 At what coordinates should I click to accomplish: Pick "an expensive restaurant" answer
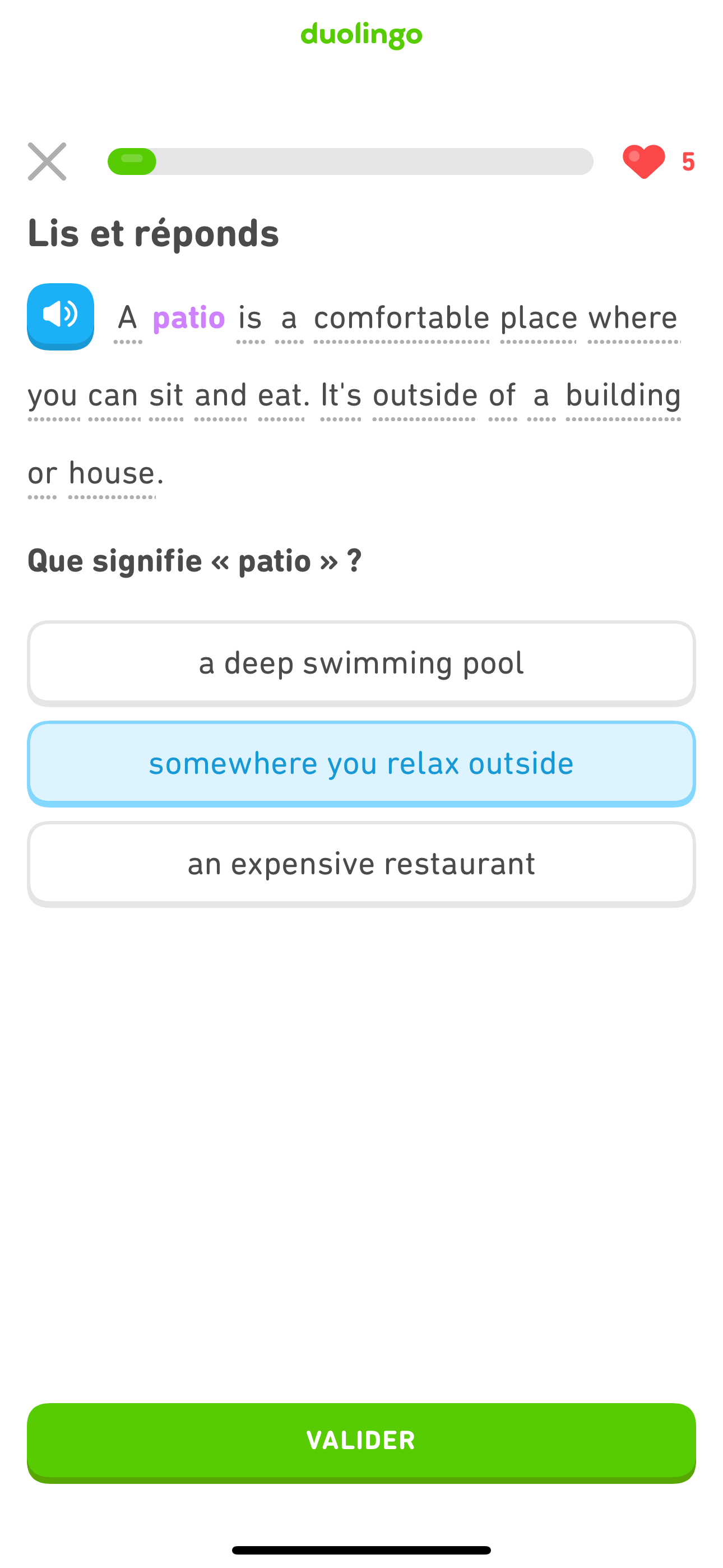pyautogui.click(x=361, y=864)
